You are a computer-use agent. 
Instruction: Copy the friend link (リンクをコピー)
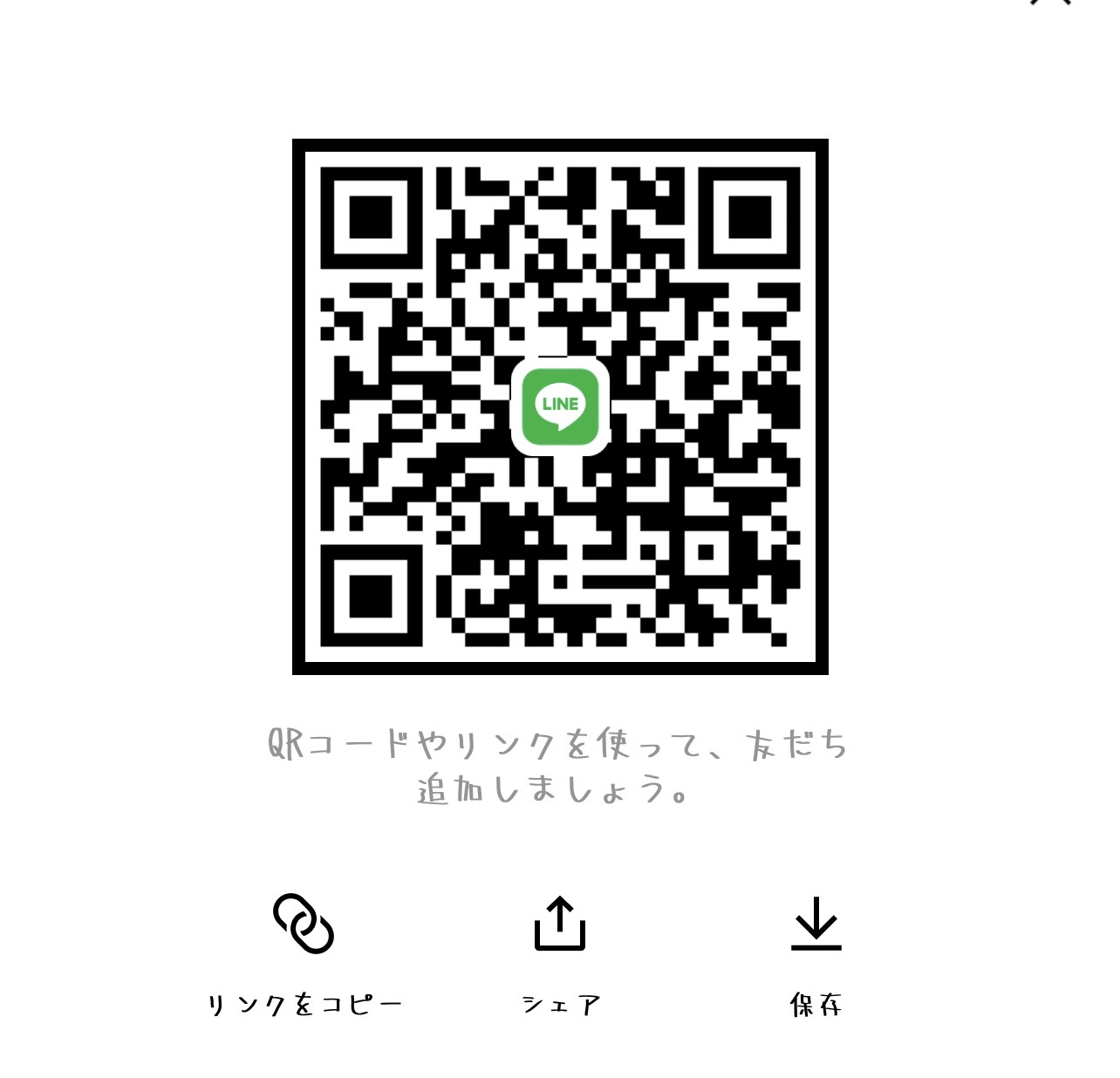(304, 924)
